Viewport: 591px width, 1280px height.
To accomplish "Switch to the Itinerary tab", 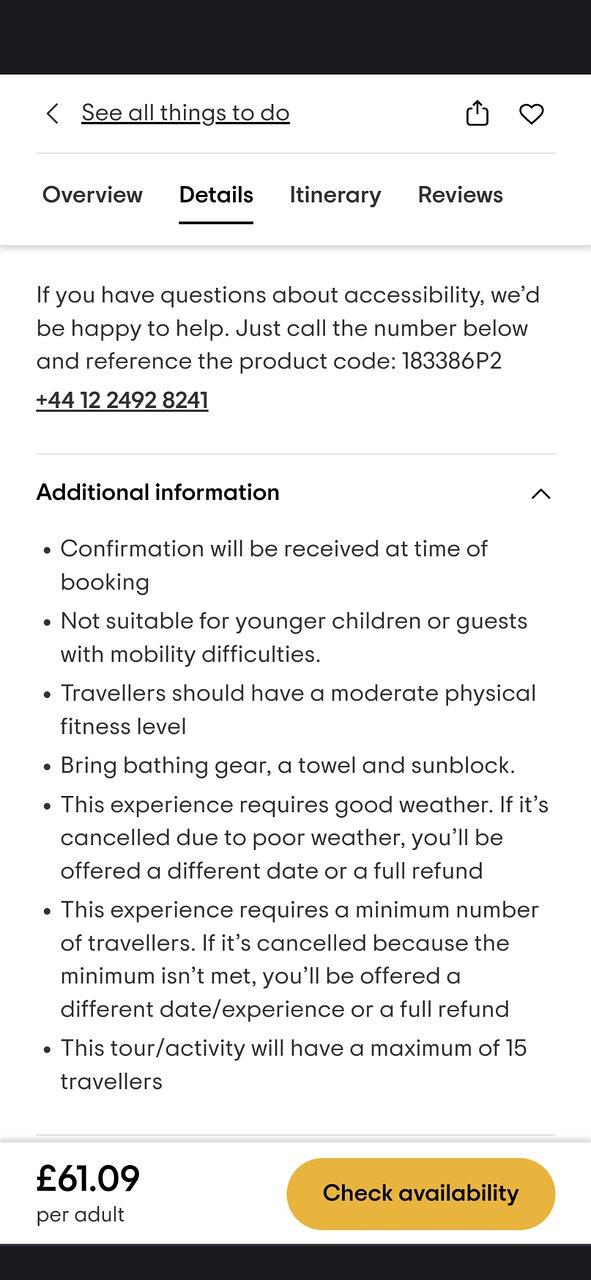I will 335,195.
